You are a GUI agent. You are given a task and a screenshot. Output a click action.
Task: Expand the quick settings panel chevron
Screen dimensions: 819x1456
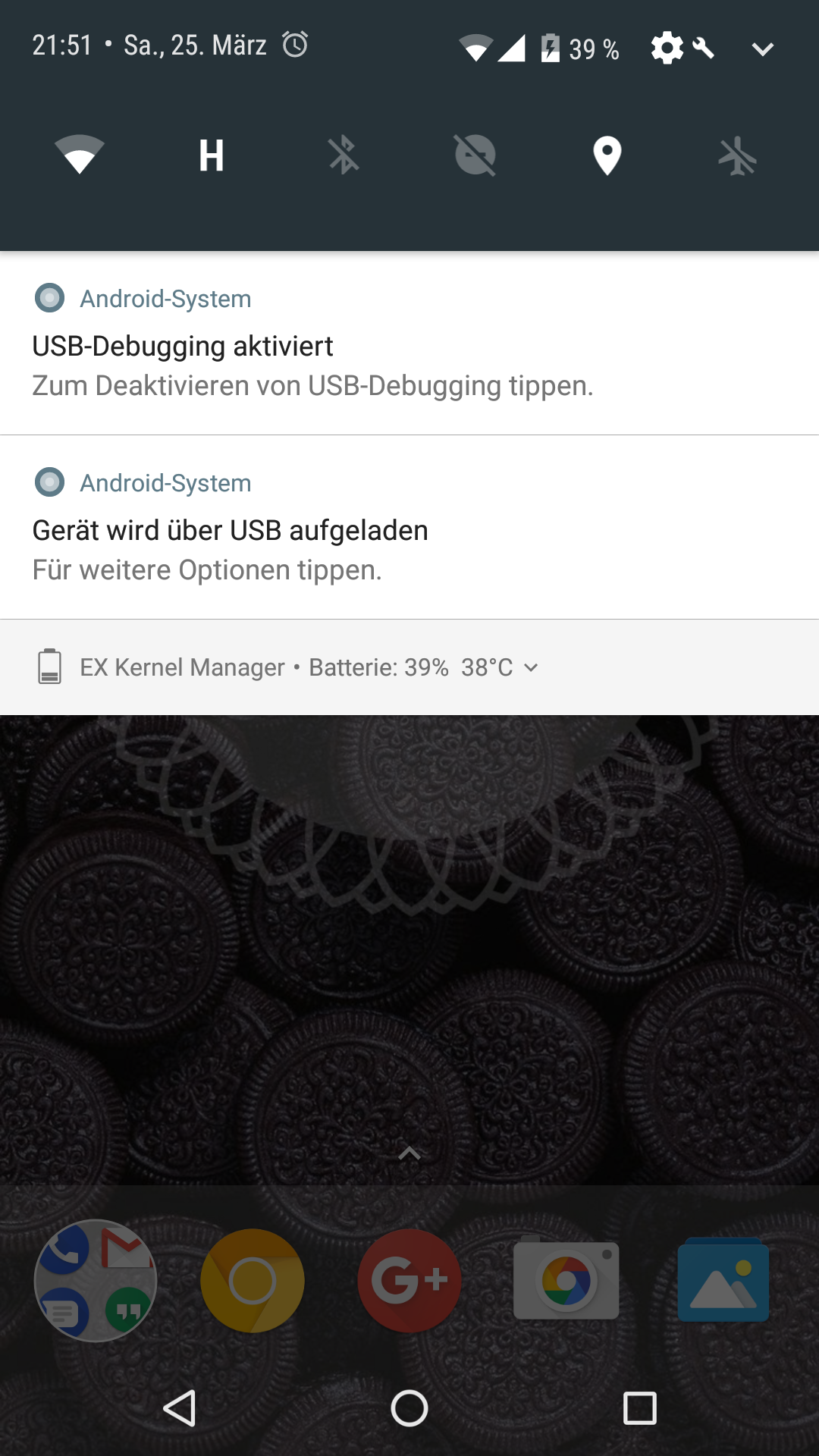click(762, 49)
